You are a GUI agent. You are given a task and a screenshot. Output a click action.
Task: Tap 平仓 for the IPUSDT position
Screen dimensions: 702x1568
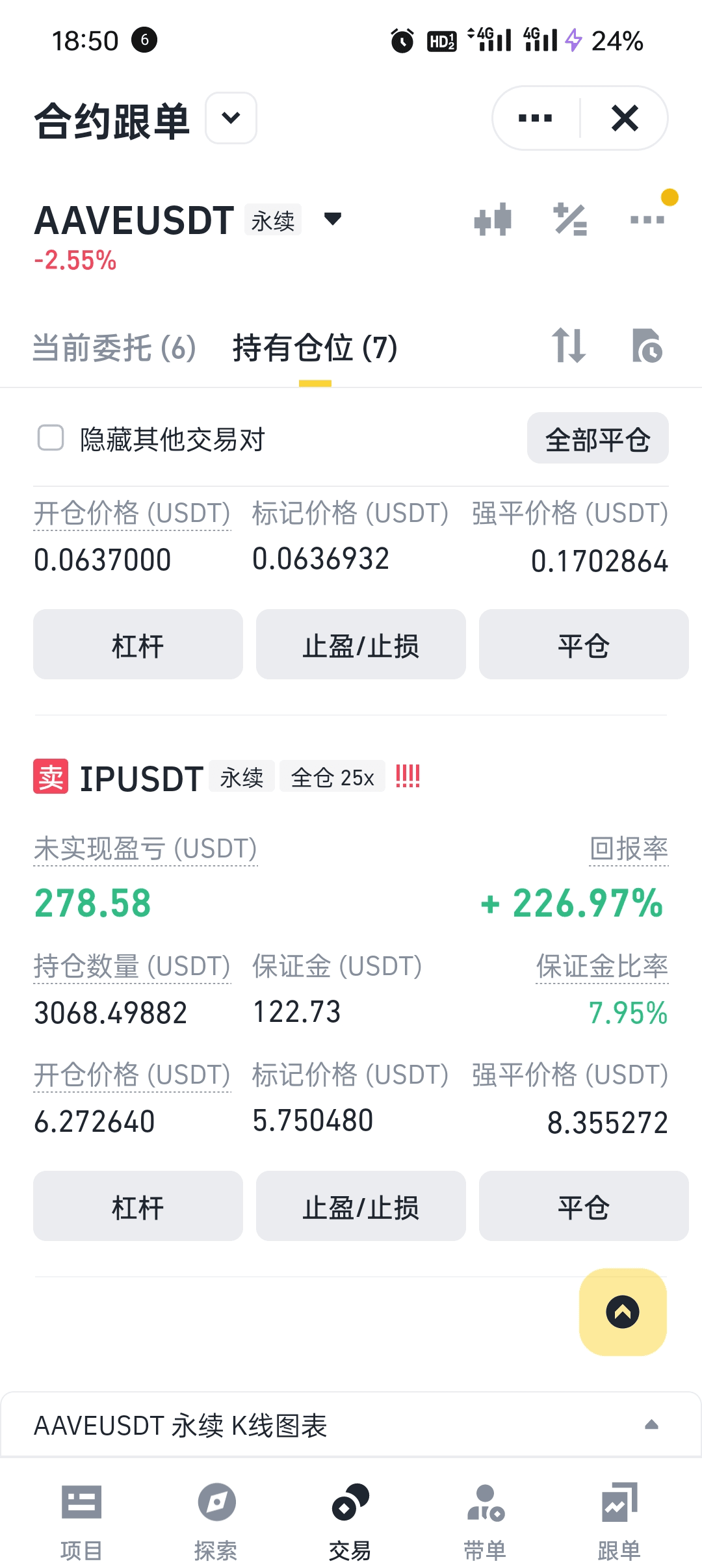tap(583, 1206)
